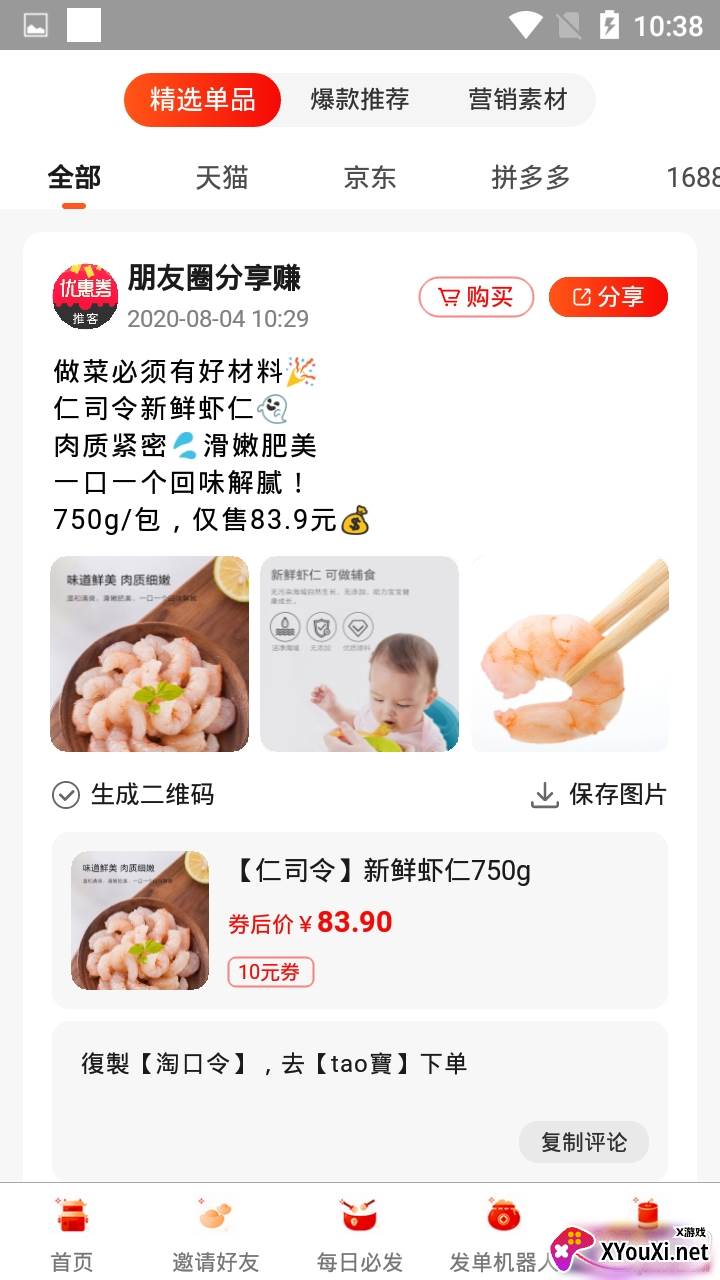Select the 全部 tab

pos(74,178)
